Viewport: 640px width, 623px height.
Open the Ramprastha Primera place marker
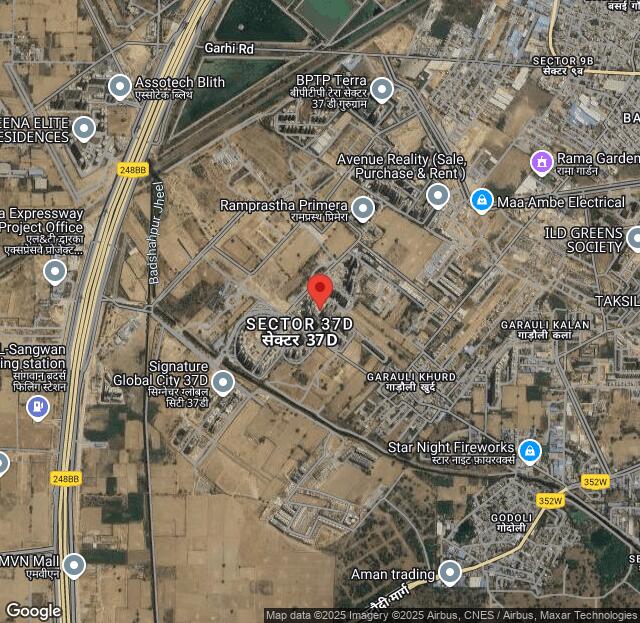pyautogui.click(x=363, y=208)
